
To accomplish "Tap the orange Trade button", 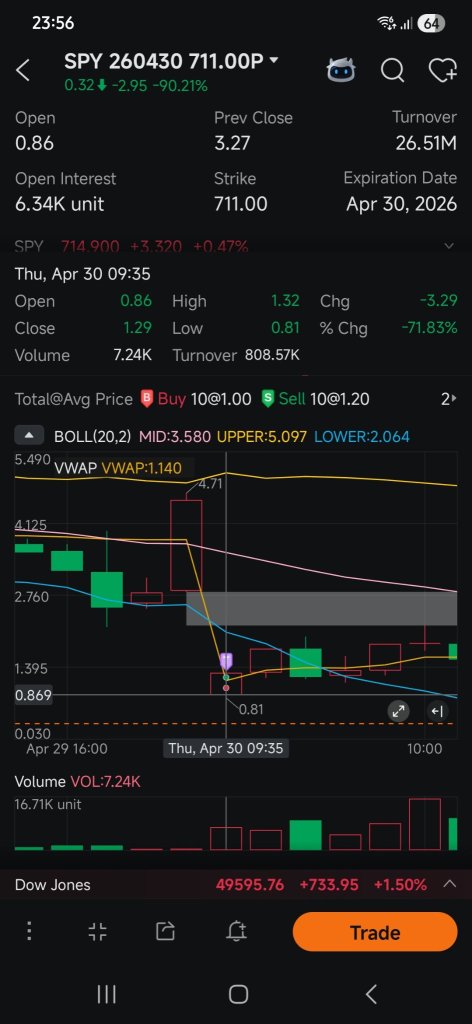I will click(x=375, y=932).
